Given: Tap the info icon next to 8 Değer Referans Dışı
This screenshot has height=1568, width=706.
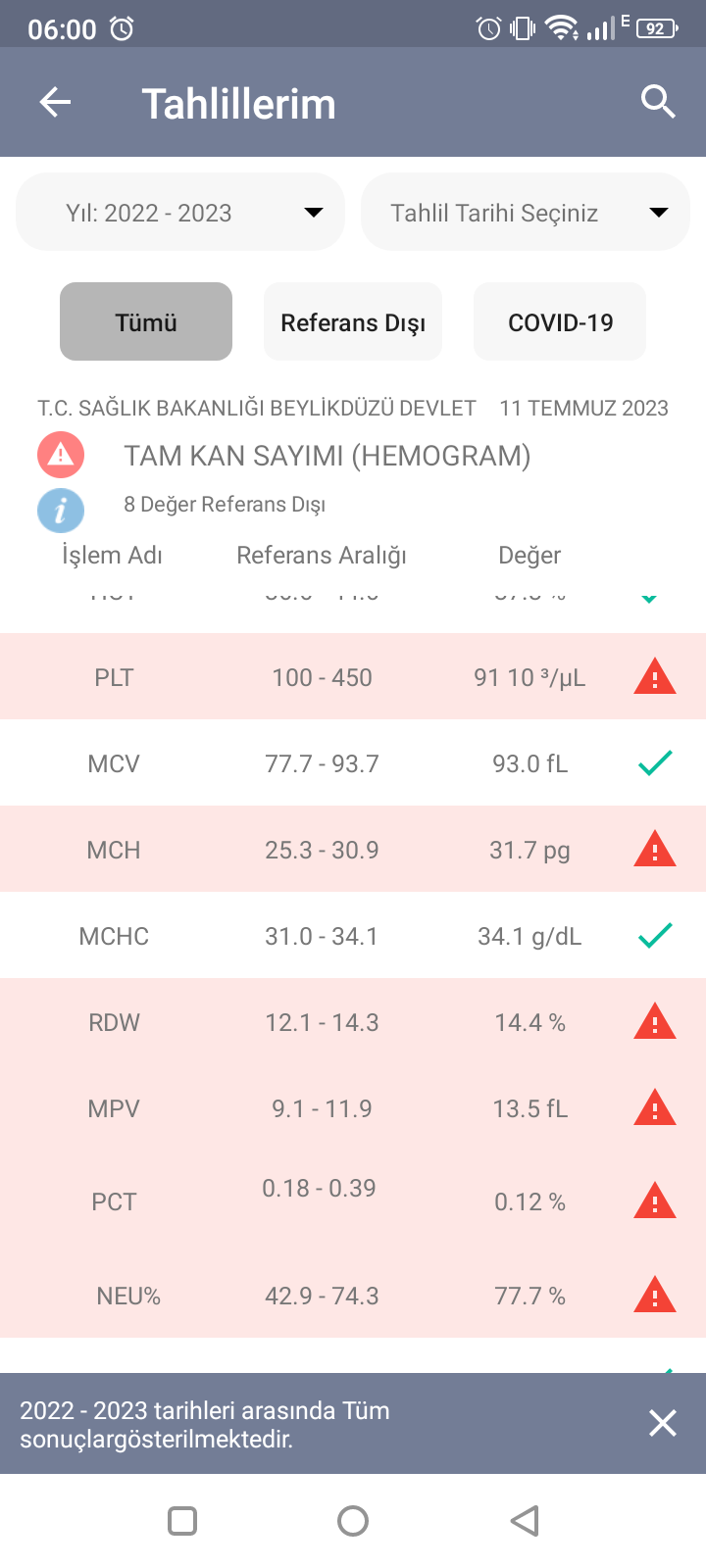Looking at the screenshot, I should point(61,510).
